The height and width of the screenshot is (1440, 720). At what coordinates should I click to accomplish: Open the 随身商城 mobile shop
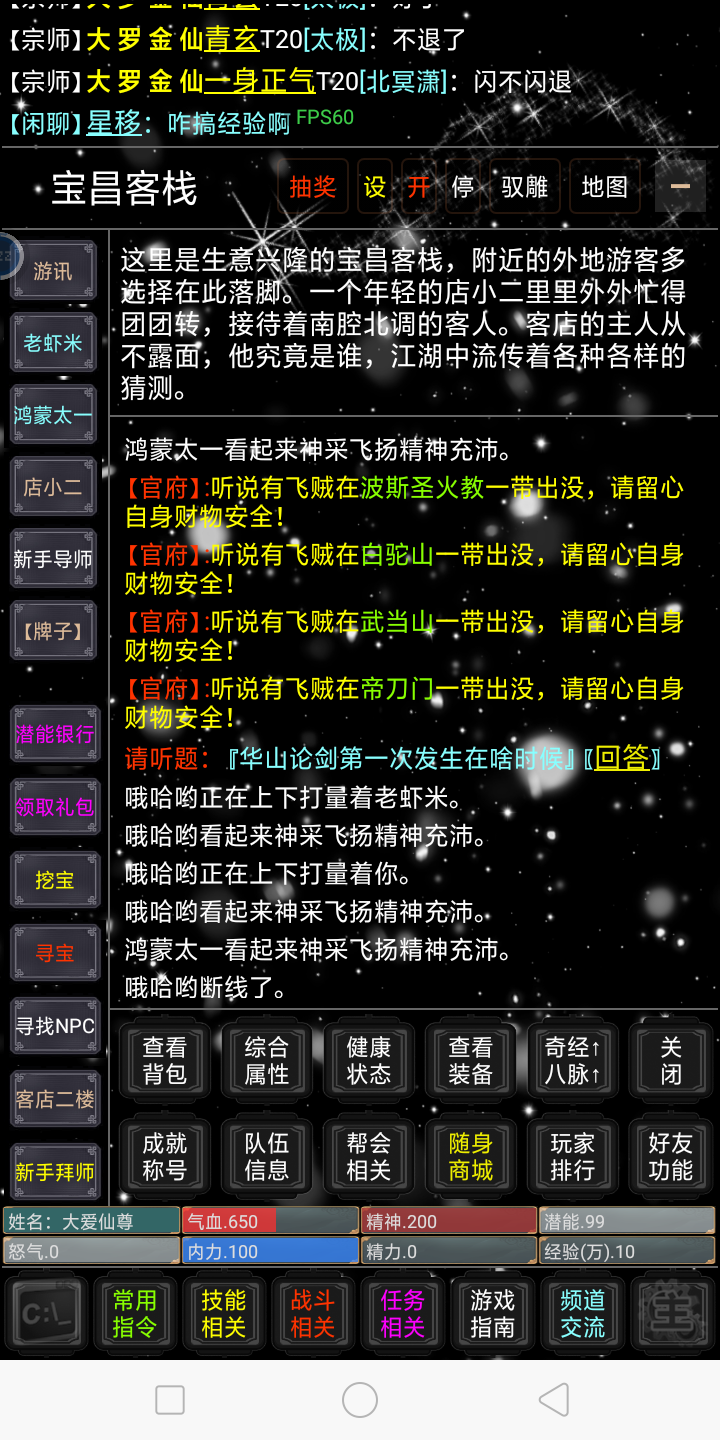pyautogui.click(x=470, y=1155)
